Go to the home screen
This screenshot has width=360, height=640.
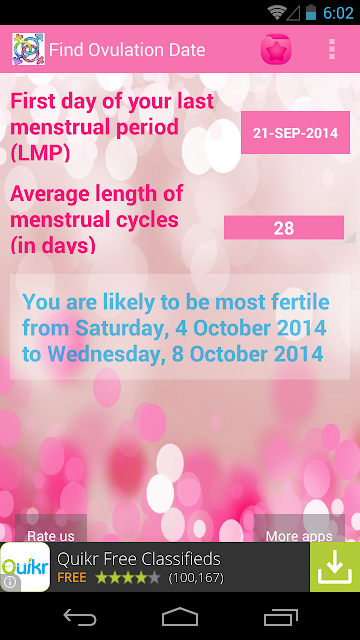(180, 617)
